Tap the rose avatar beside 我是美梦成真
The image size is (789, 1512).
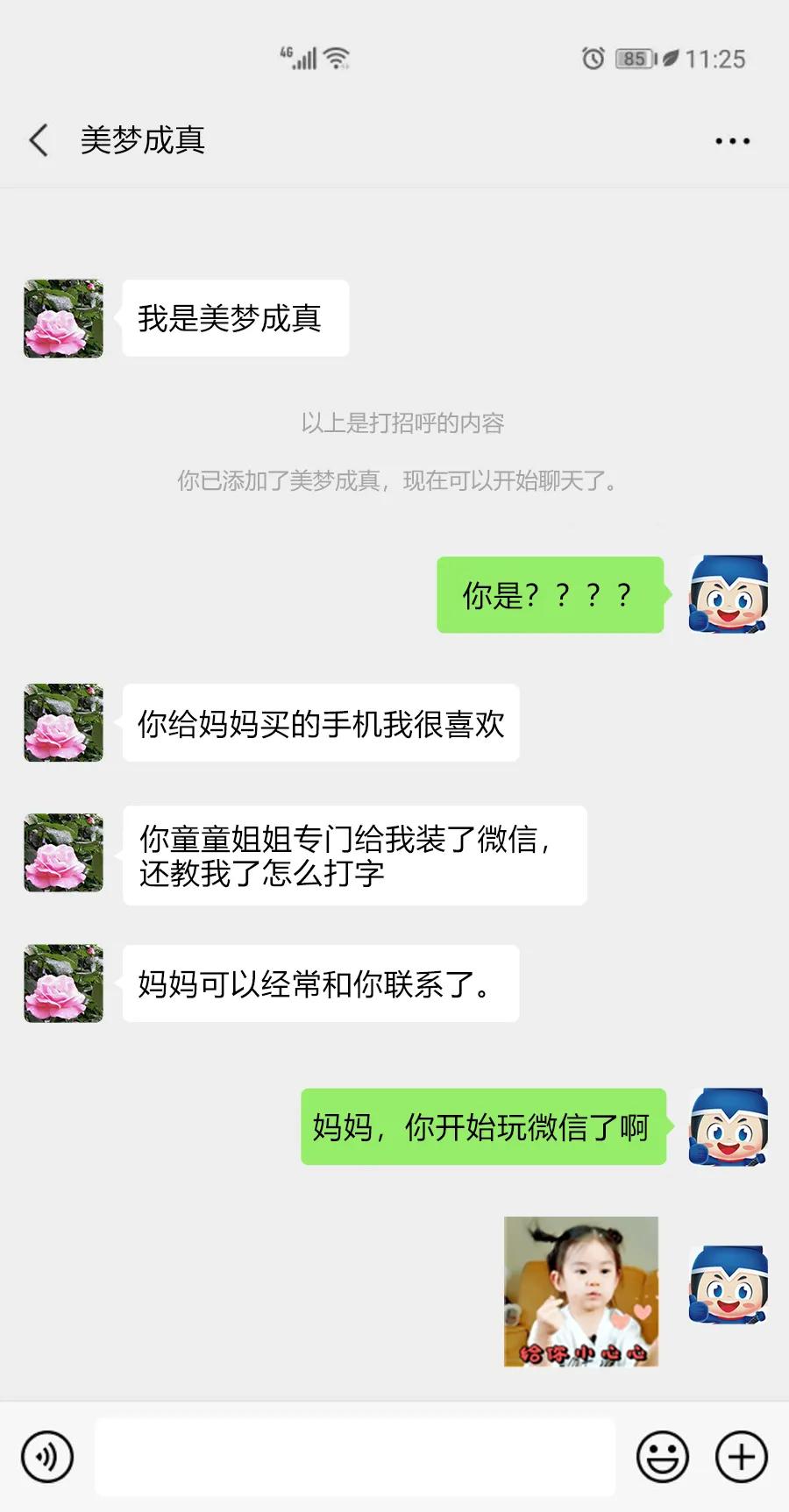pyautogui.click(x=63, y=318)
